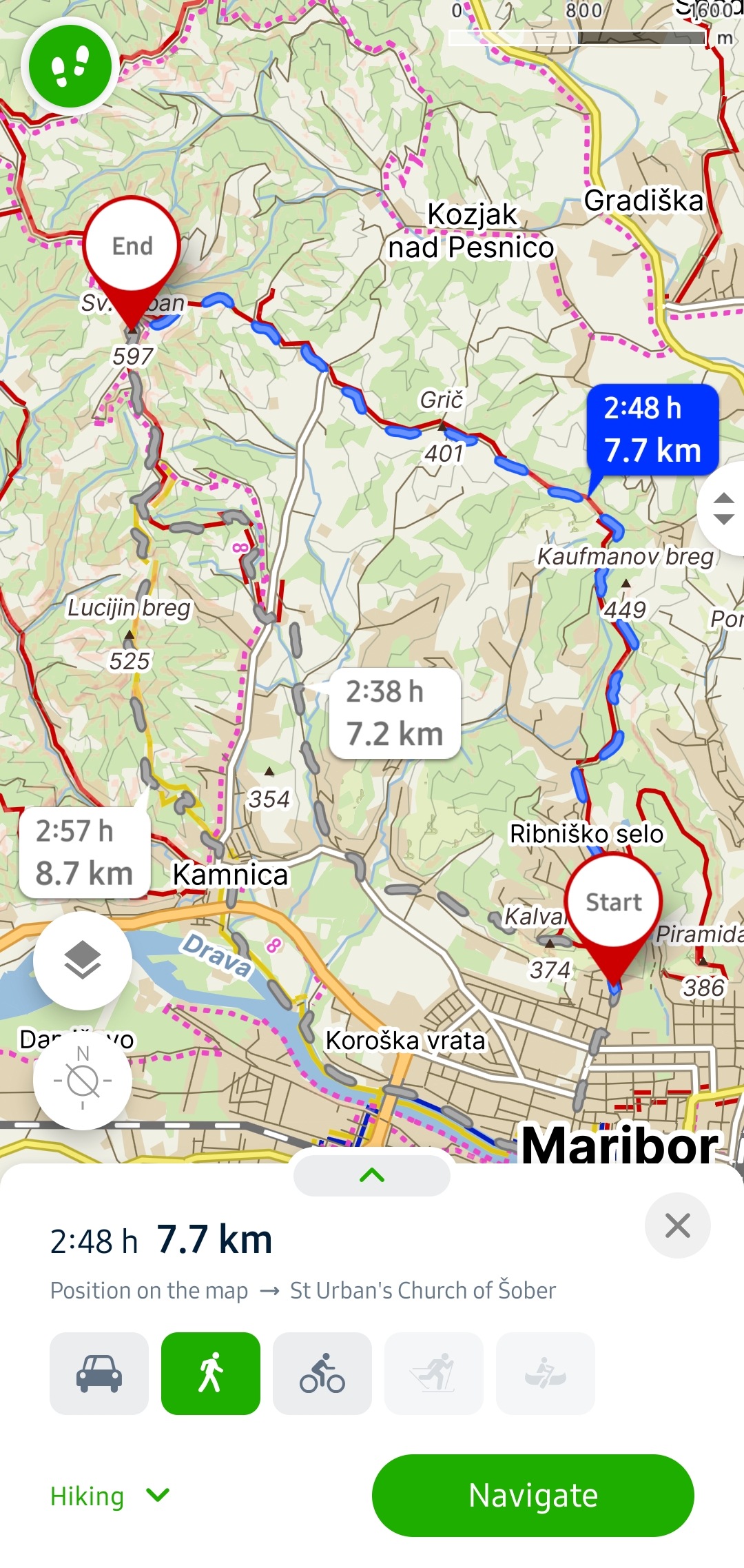The image size is (744, 1568).
Task: Tap the compass location button
Action: (x=83, y=1079)
